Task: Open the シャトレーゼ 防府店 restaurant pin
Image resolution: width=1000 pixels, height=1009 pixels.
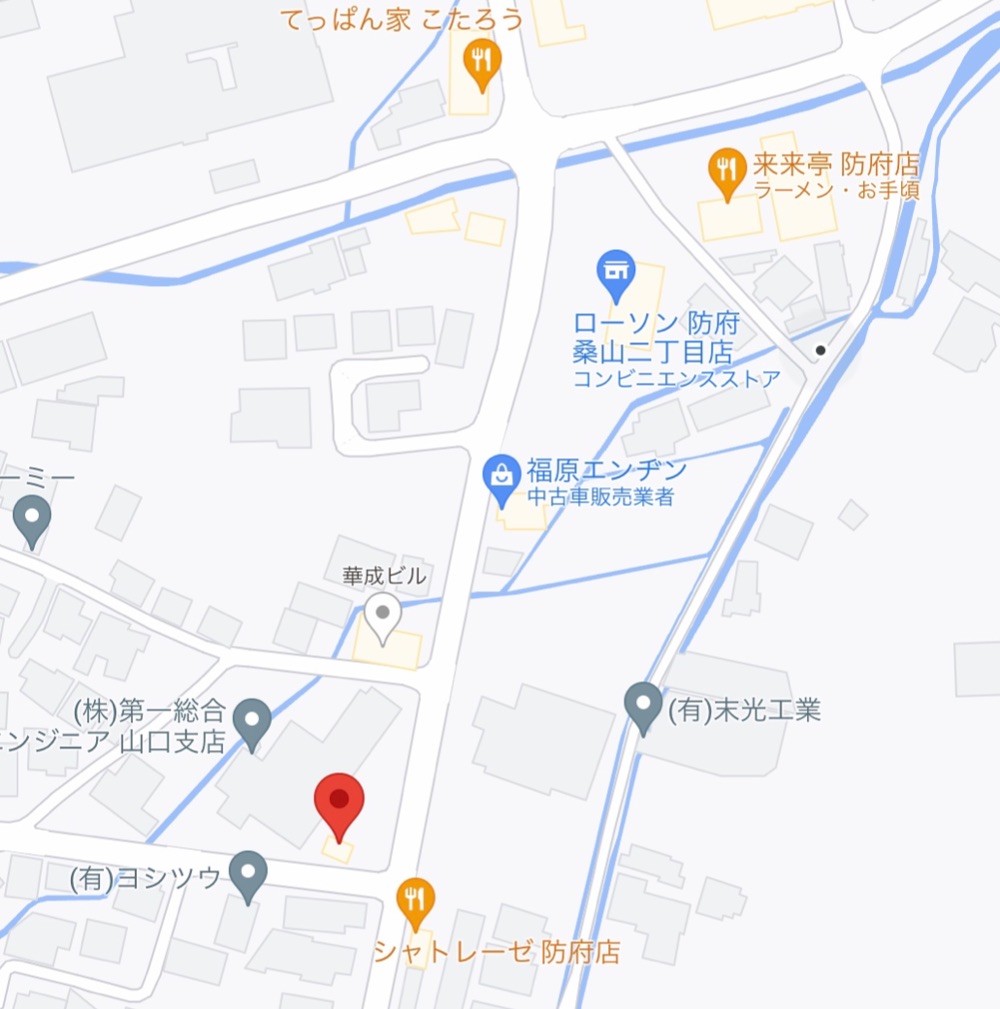Action: [415, 898]
